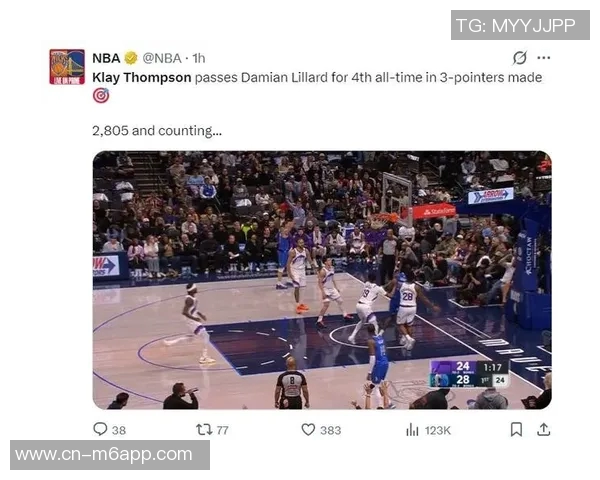
Task: View the post's analytics
Action: pyautogui.click(x=412, y=429)
